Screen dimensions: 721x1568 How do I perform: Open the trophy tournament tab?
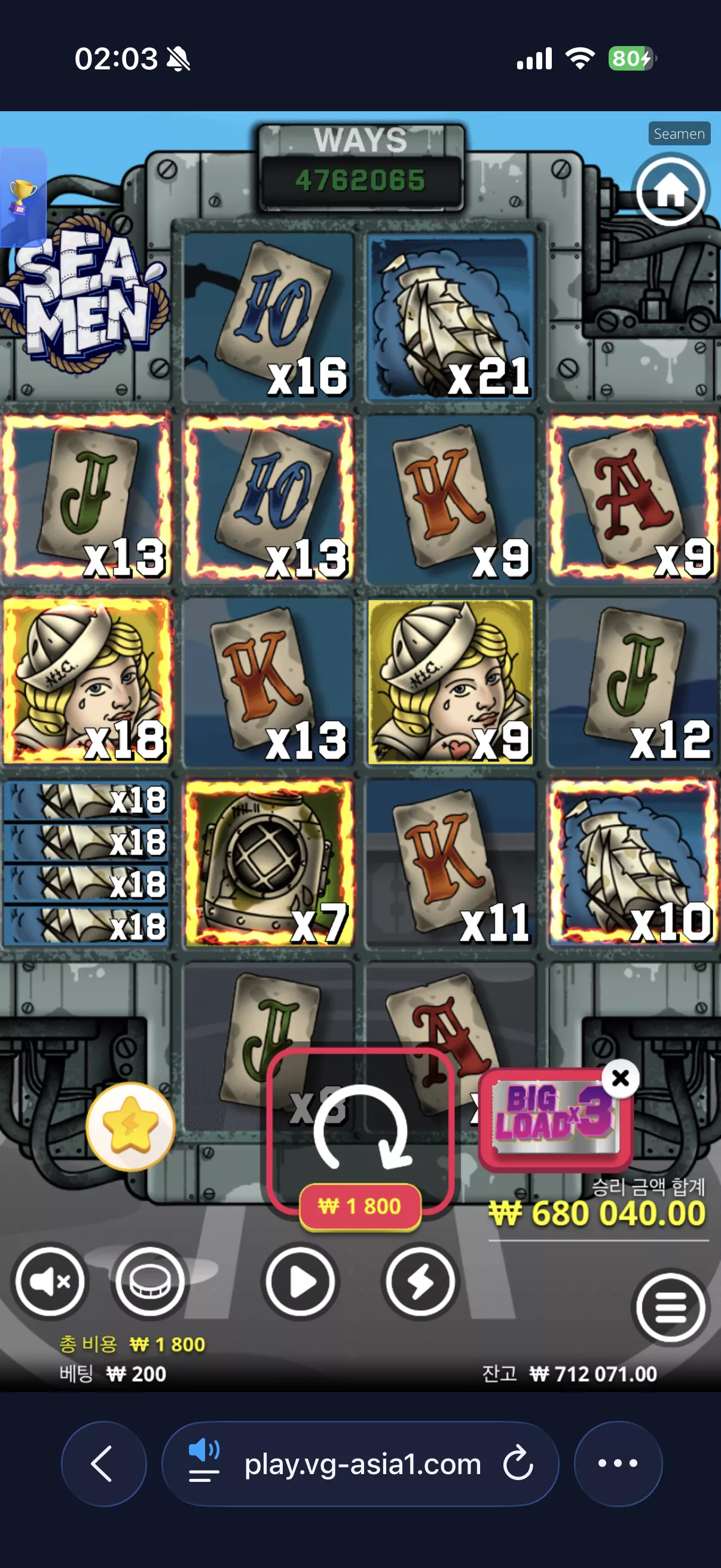pos(23,197)
